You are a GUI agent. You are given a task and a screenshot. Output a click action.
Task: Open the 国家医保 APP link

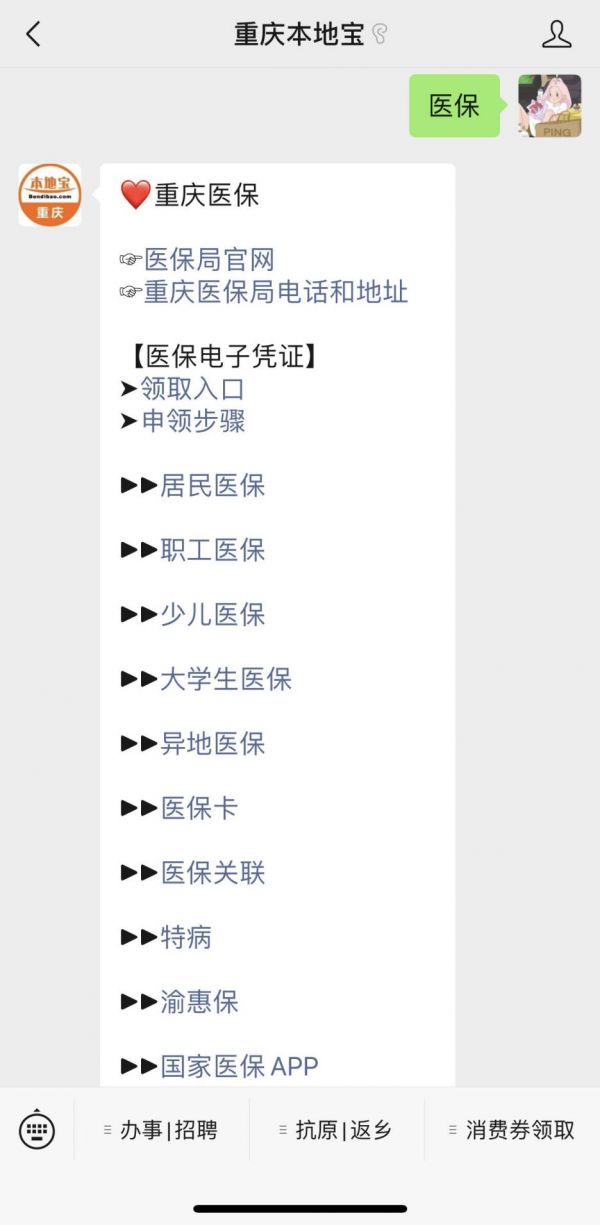[239, 1066]
